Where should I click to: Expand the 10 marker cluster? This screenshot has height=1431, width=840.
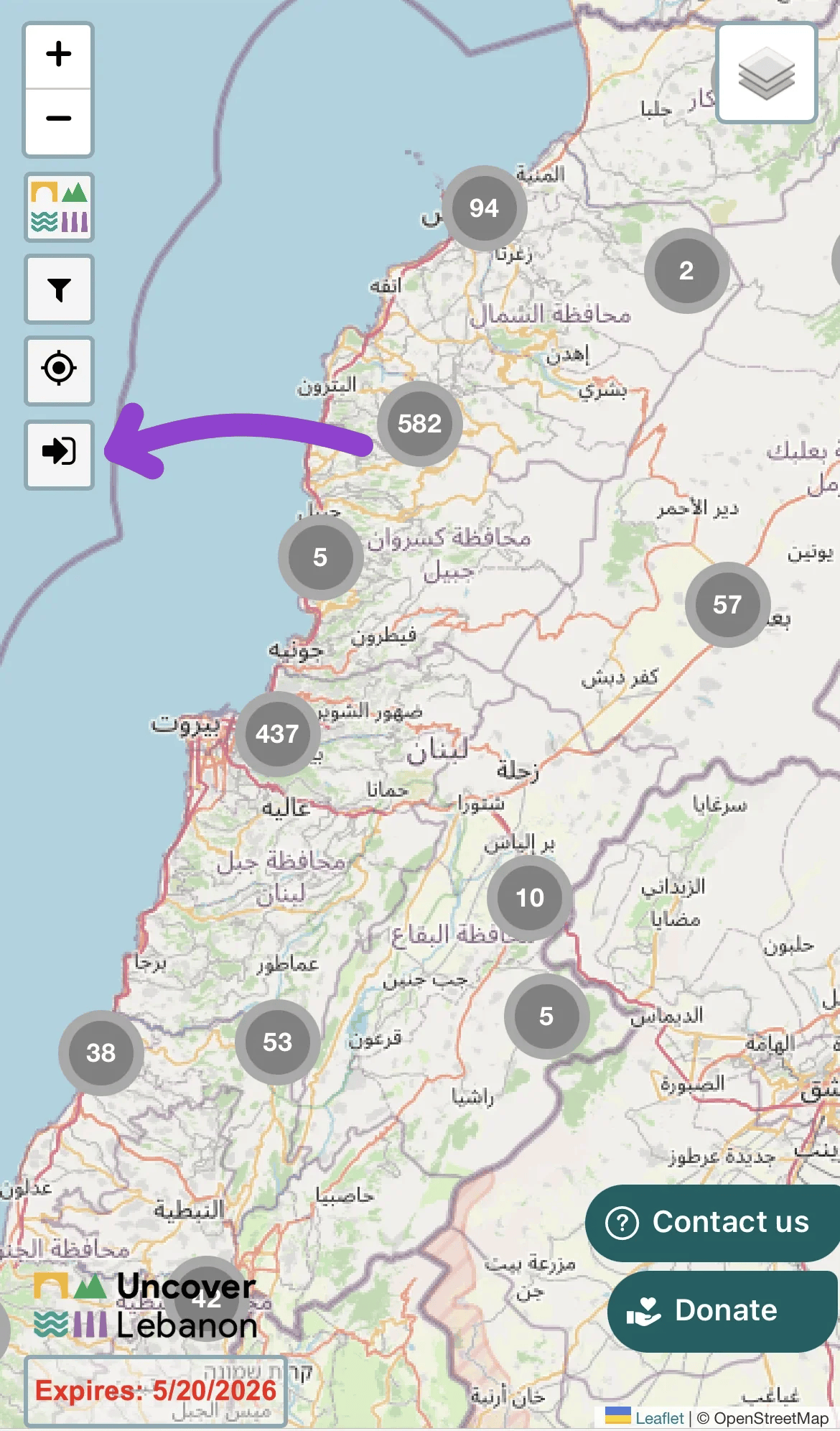[x=530, y=898]
